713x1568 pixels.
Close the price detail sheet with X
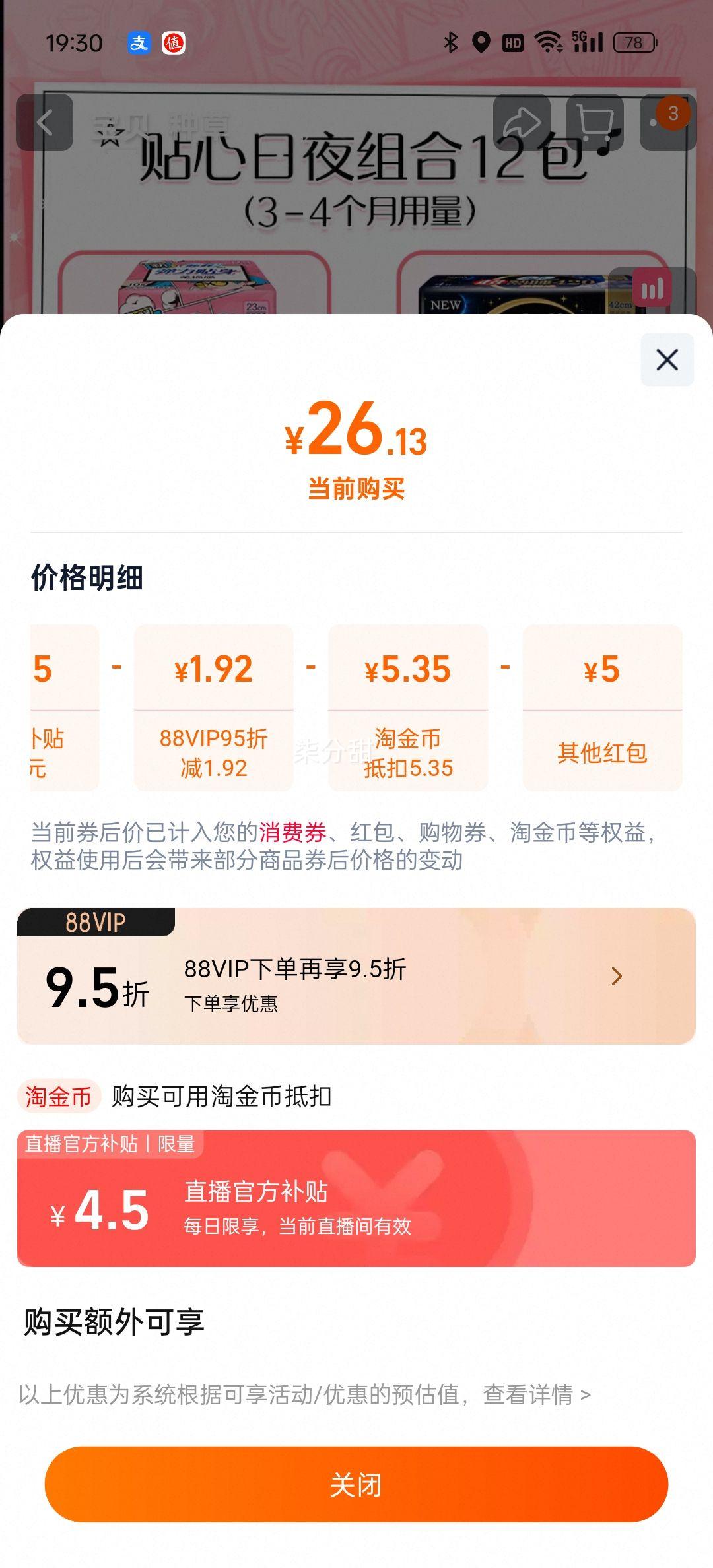click(x=667, y=360)
